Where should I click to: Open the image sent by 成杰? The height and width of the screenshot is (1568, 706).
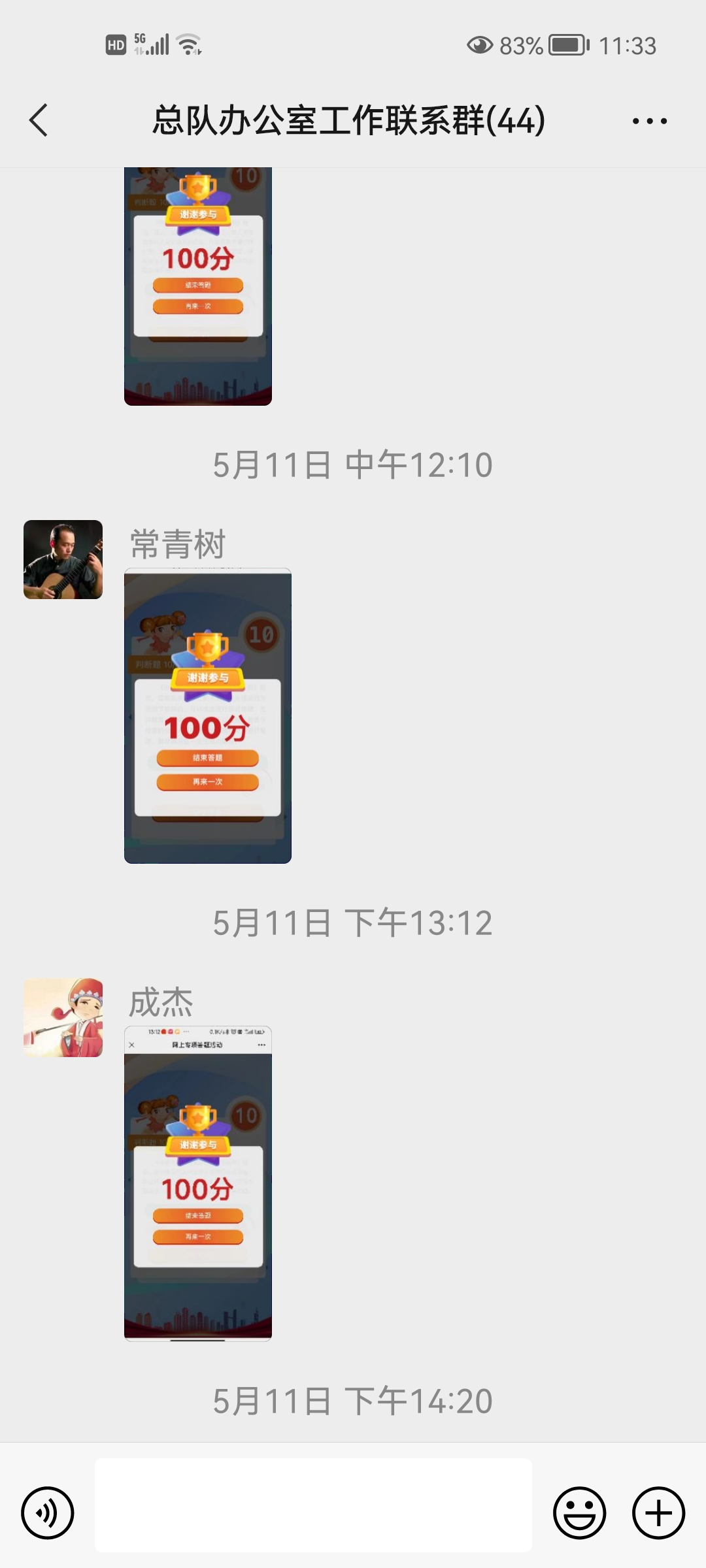[198, 1183]
